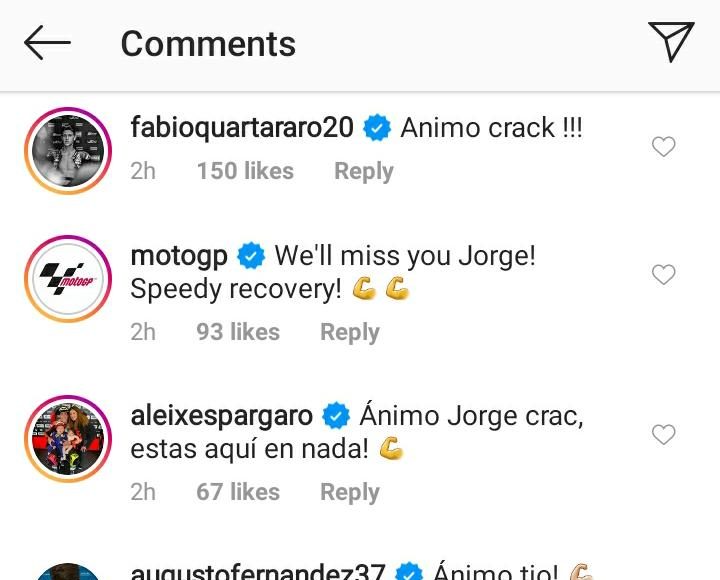Screen dimensions: 720x580
Task: View the 150 likes on fabioquartararo20's comment
Action: click(245, 171)
